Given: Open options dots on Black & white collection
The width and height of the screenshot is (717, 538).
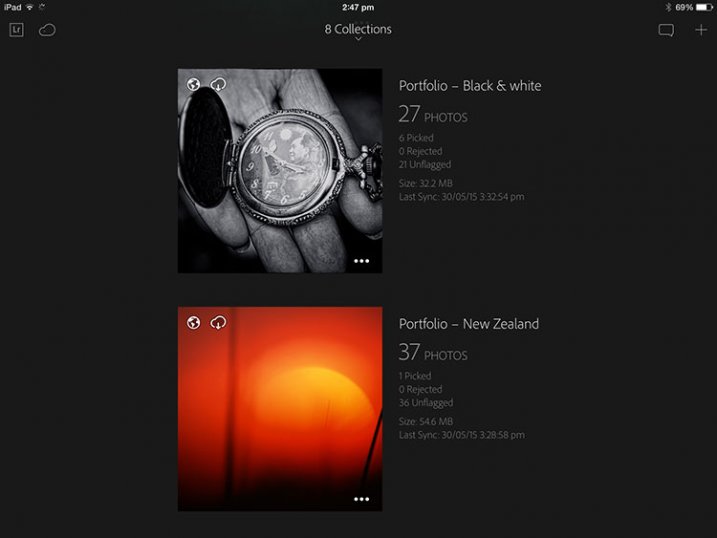Looking at the screenshot, I should tap(361, 260).
